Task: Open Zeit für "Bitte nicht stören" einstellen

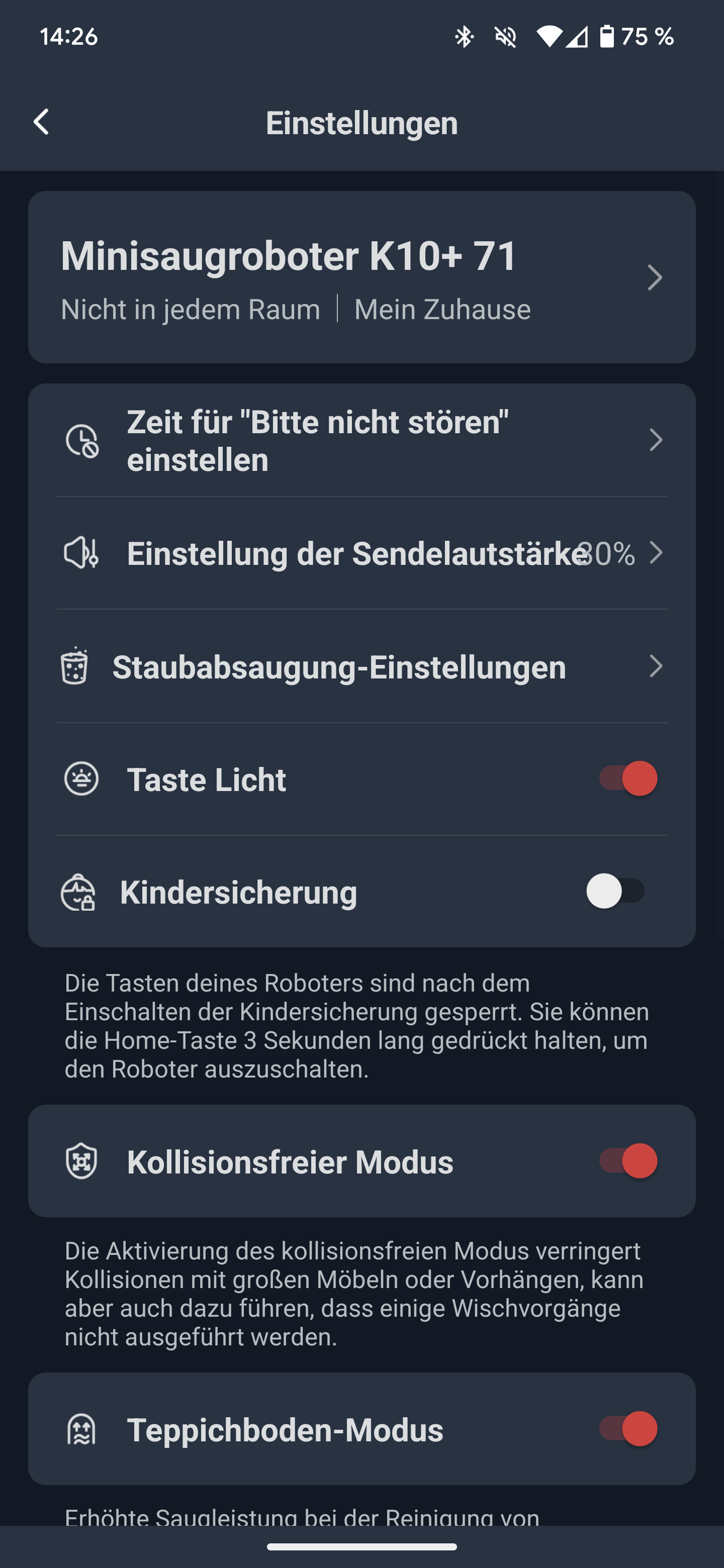Action: (361, 440)
